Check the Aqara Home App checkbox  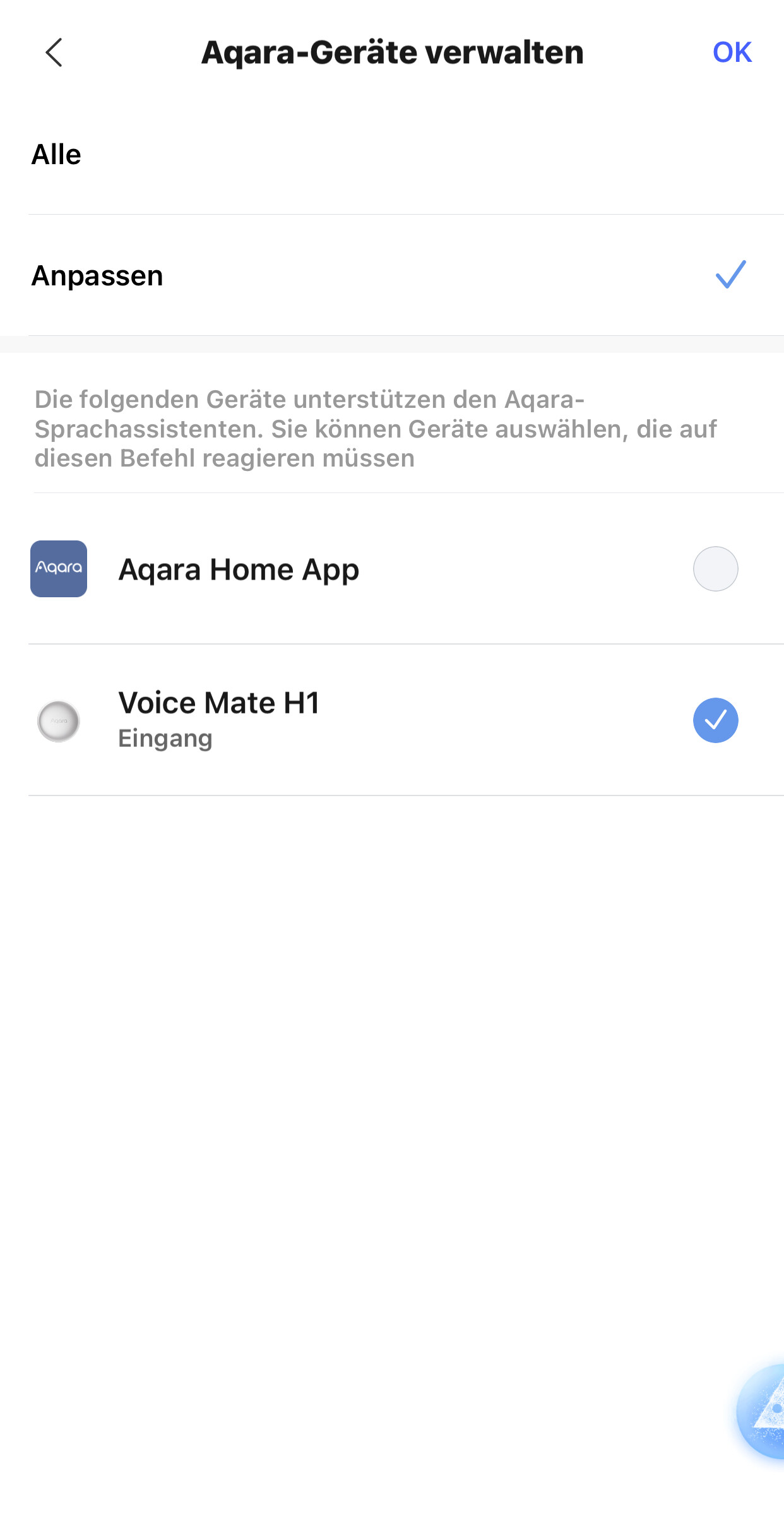(715, 569)
